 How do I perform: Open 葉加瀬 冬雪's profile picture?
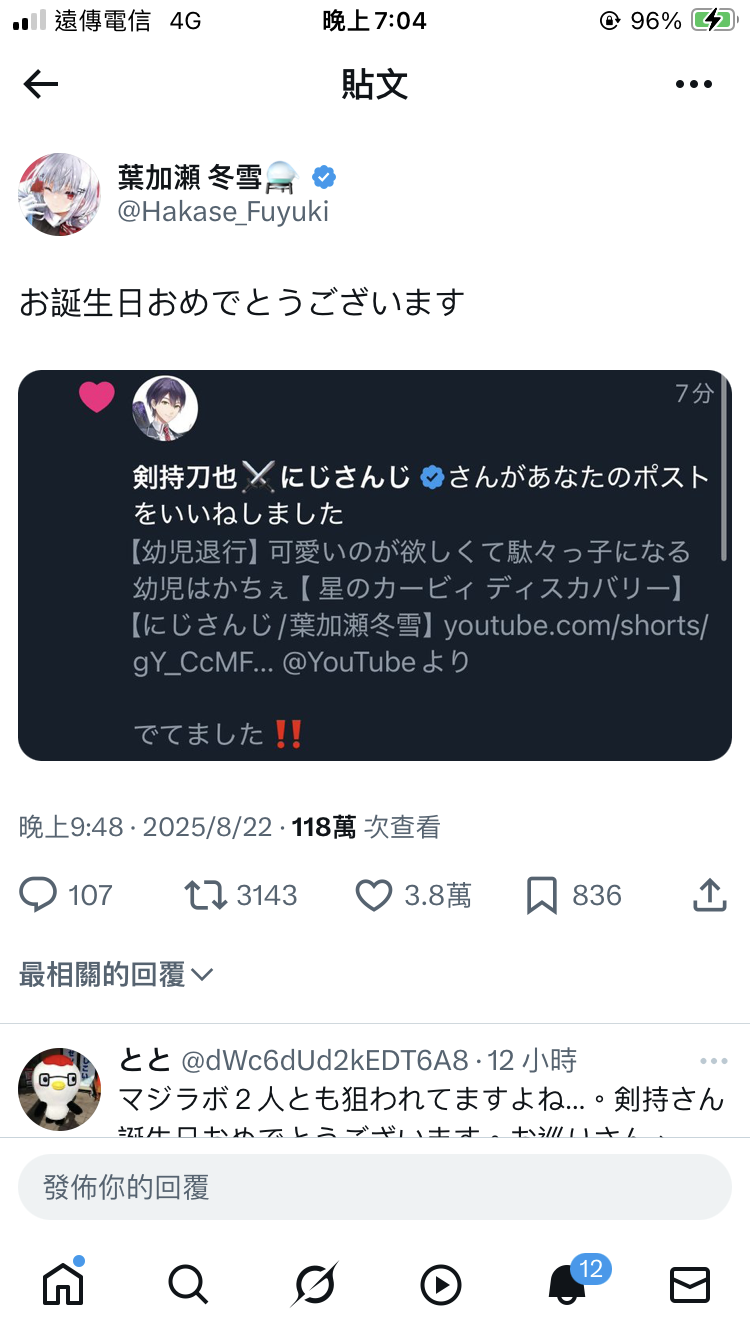59,194
